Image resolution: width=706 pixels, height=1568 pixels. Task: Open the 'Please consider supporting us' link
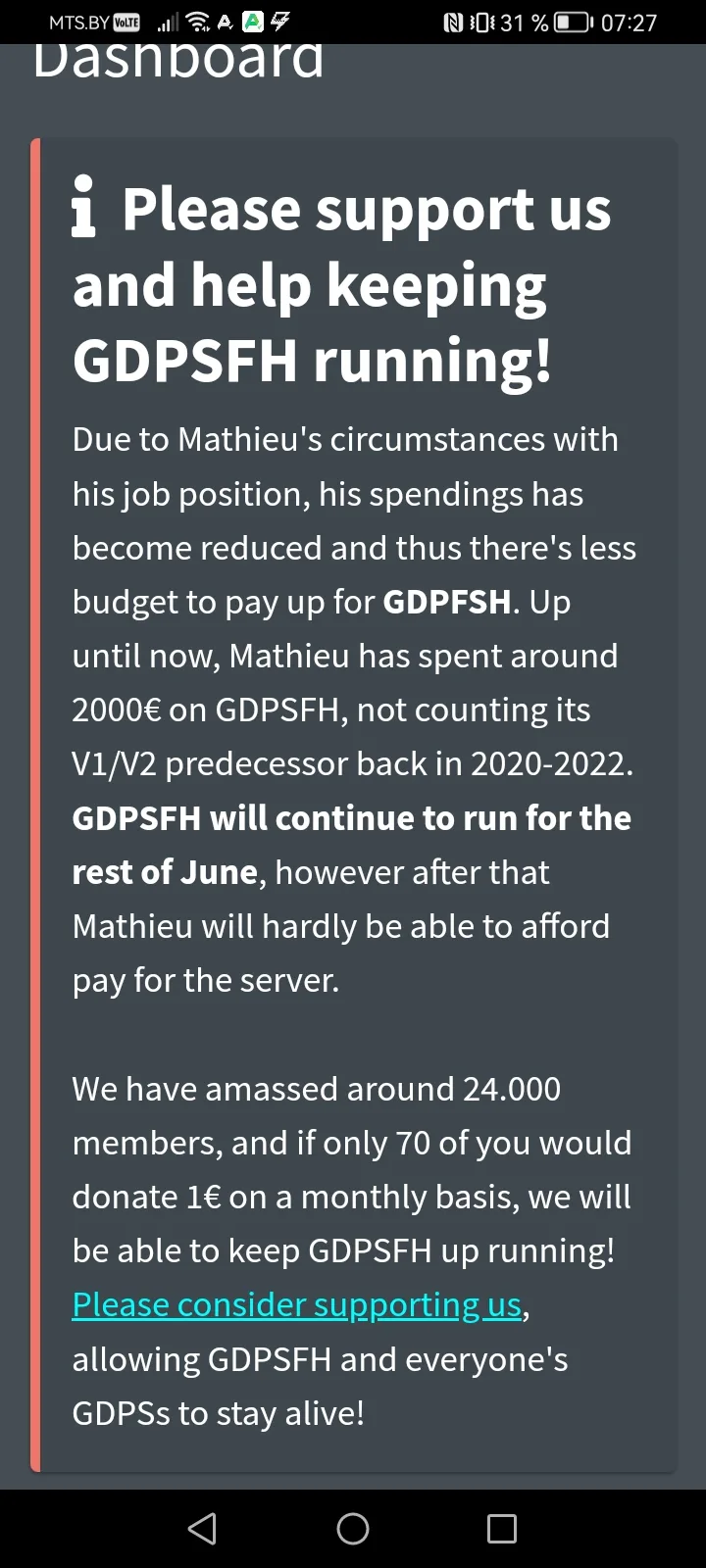coord(297,1305)
